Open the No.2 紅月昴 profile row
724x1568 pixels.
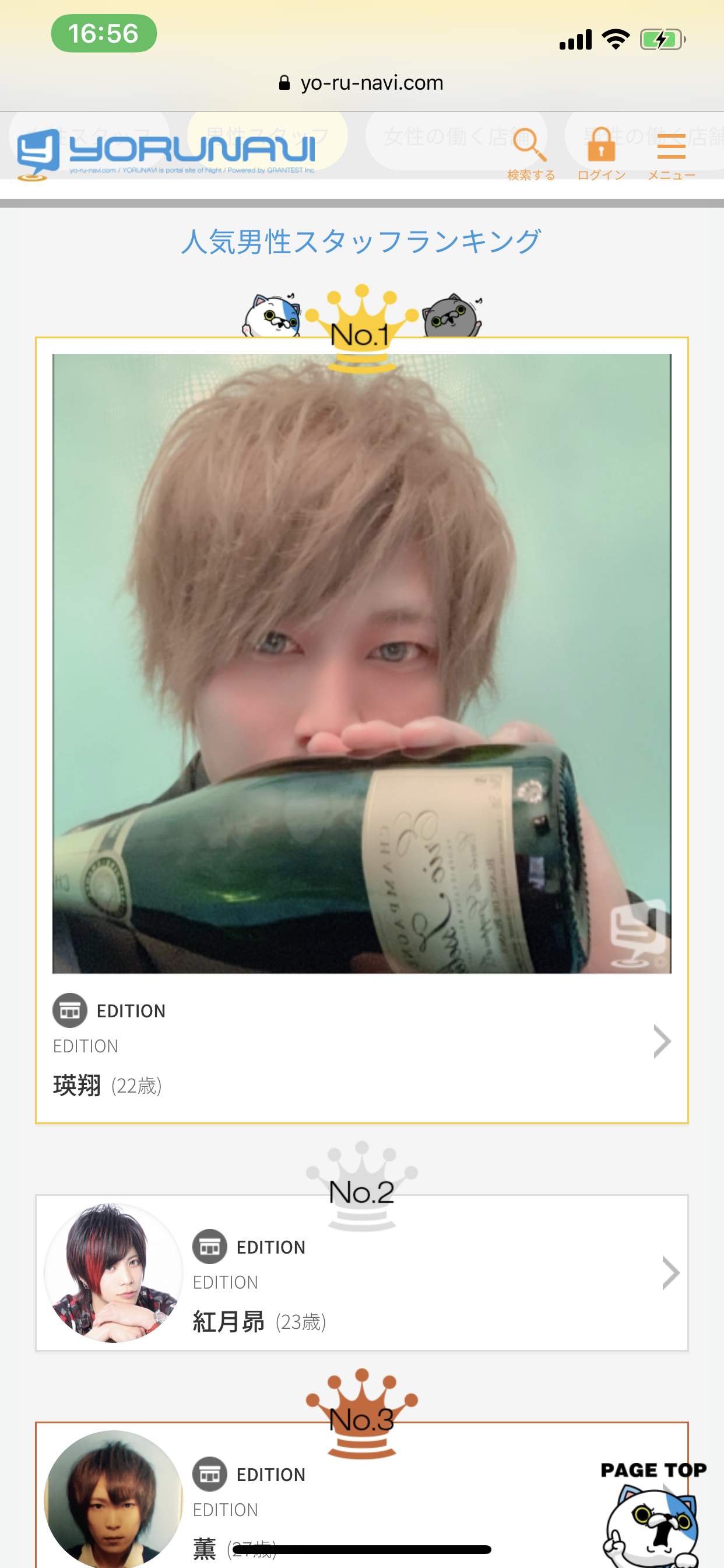click(x=362, y=1272)
